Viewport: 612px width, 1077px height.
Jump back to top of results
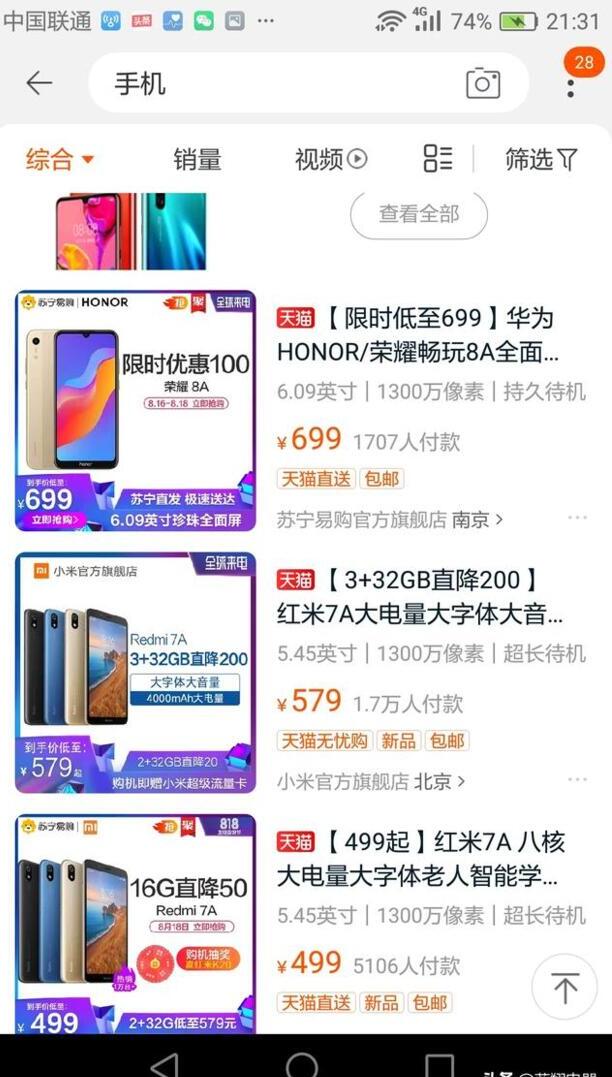pyautogui.click(x=565, y=988)
